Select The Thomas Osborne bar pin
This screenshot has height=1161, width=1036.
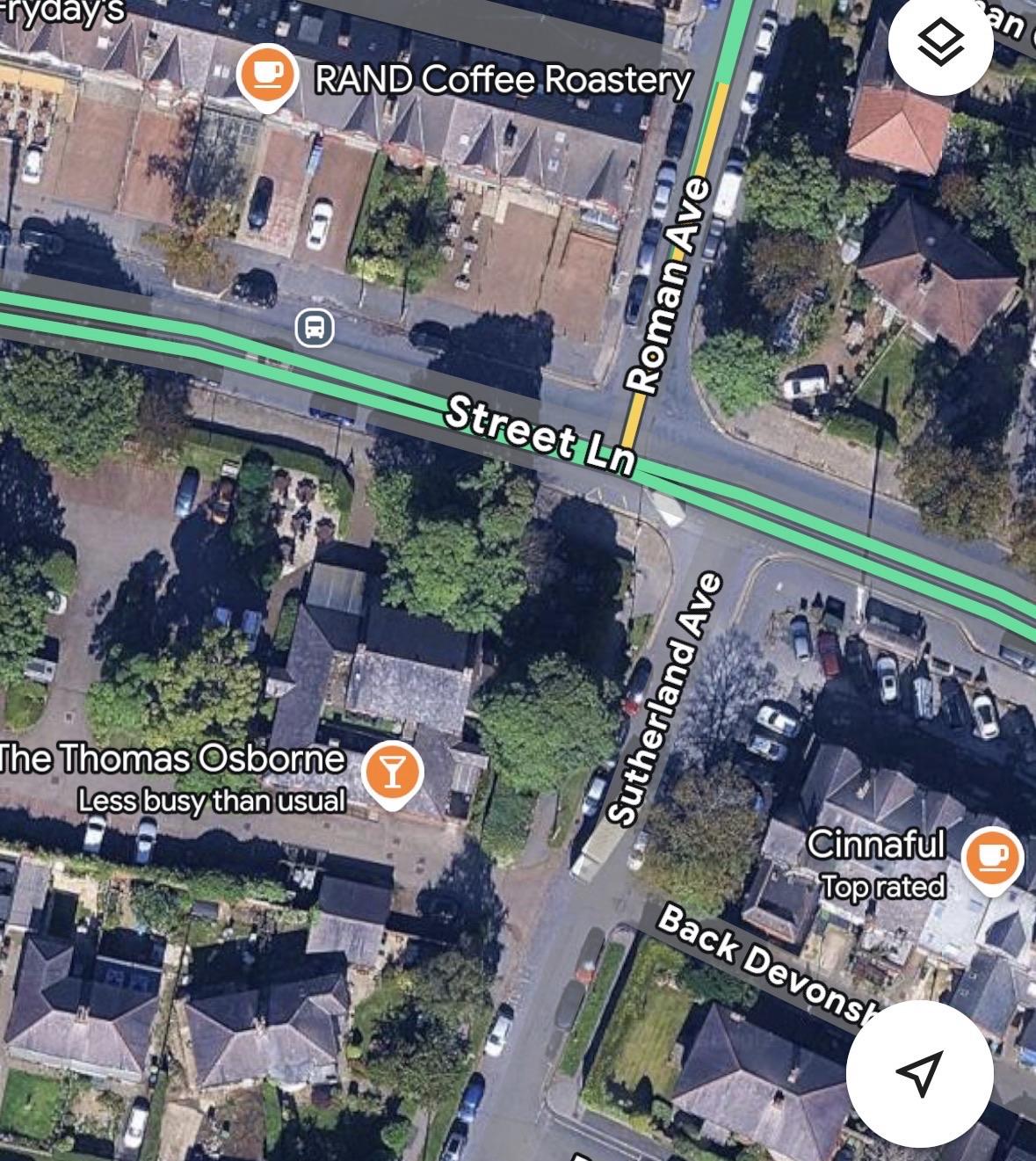(392, 773)
